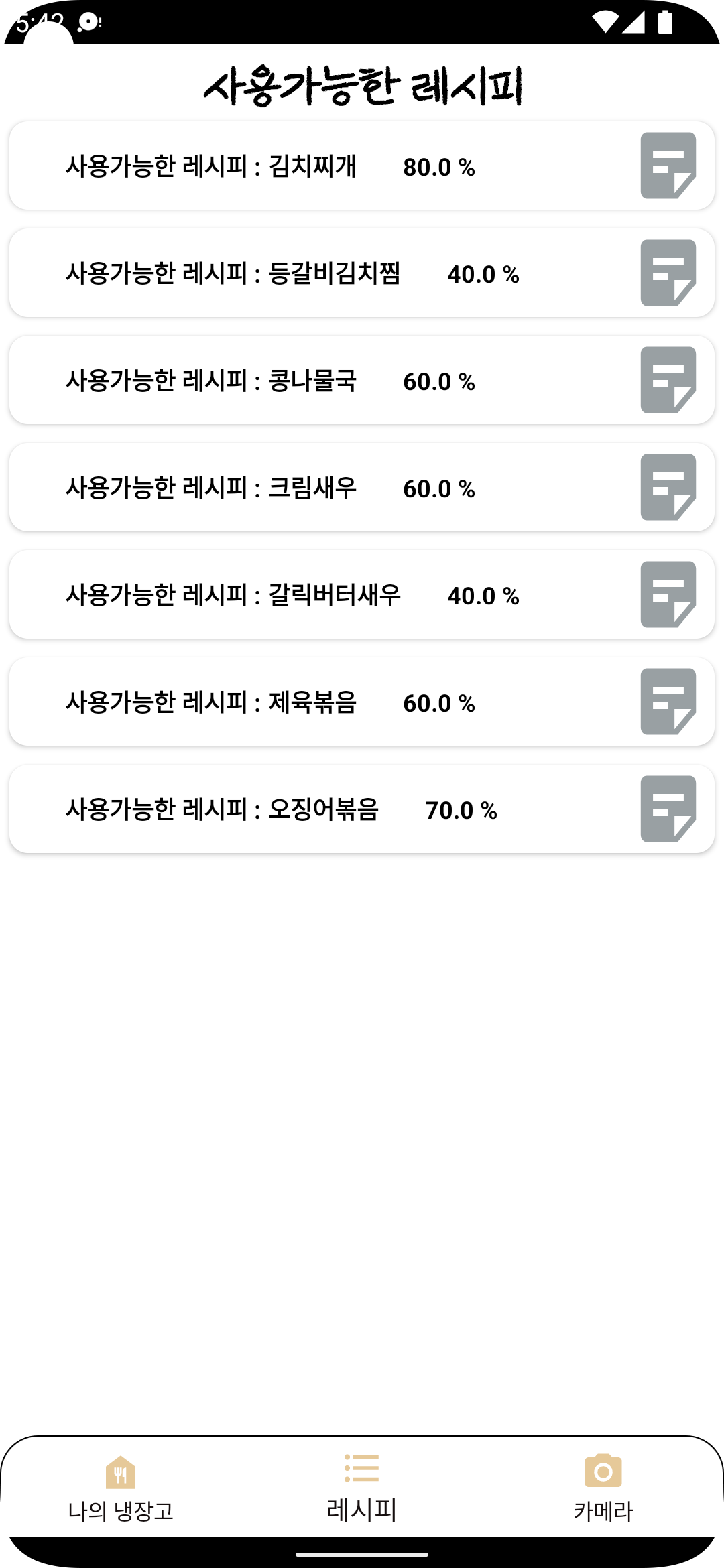Viewport: 724px width, 1568px height.
Task: Tap the note icon beside 갈릭버터새우
Action: click(668, 594)
